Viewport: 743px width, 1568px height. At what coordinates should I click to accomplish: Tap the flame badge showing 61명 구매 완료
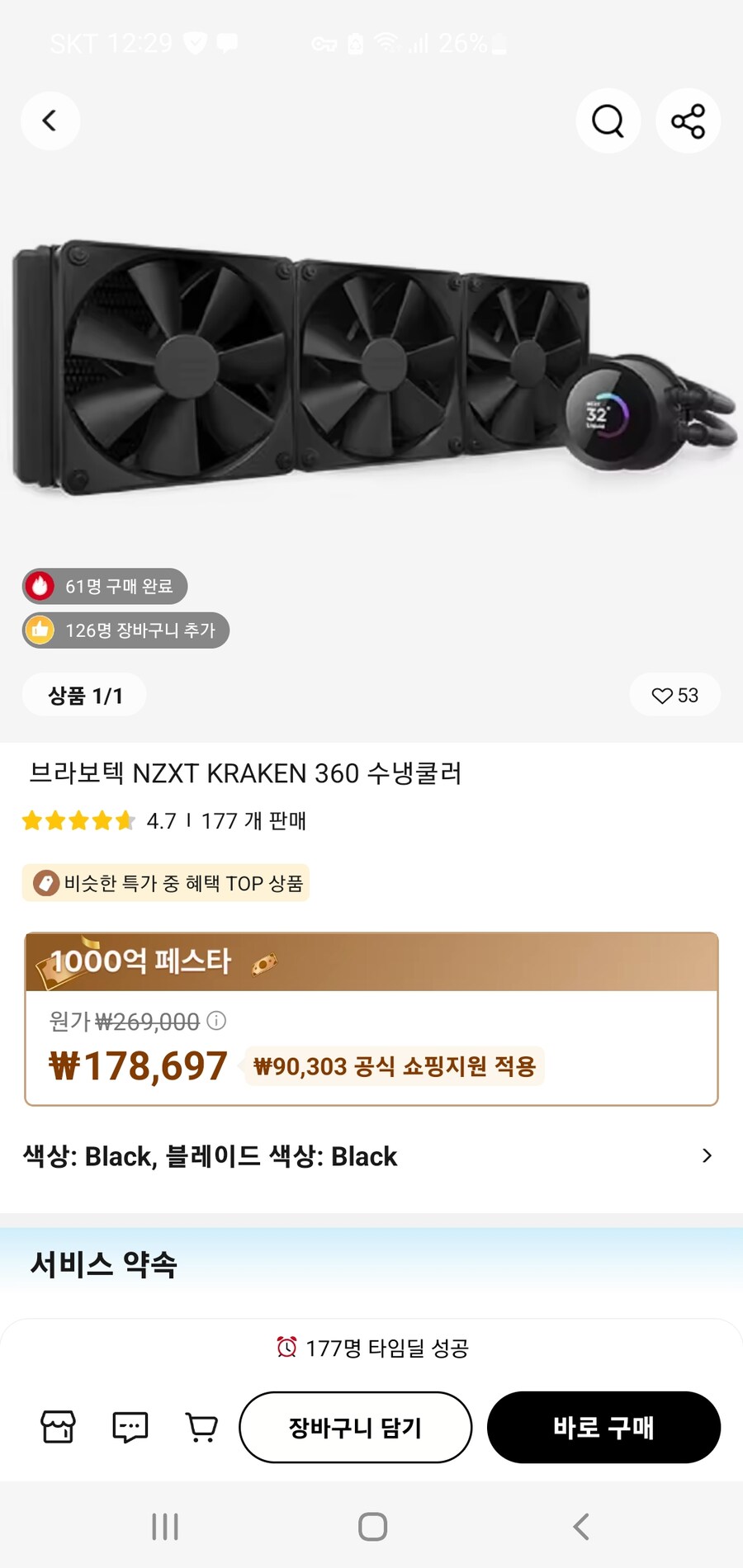[103, 587]
